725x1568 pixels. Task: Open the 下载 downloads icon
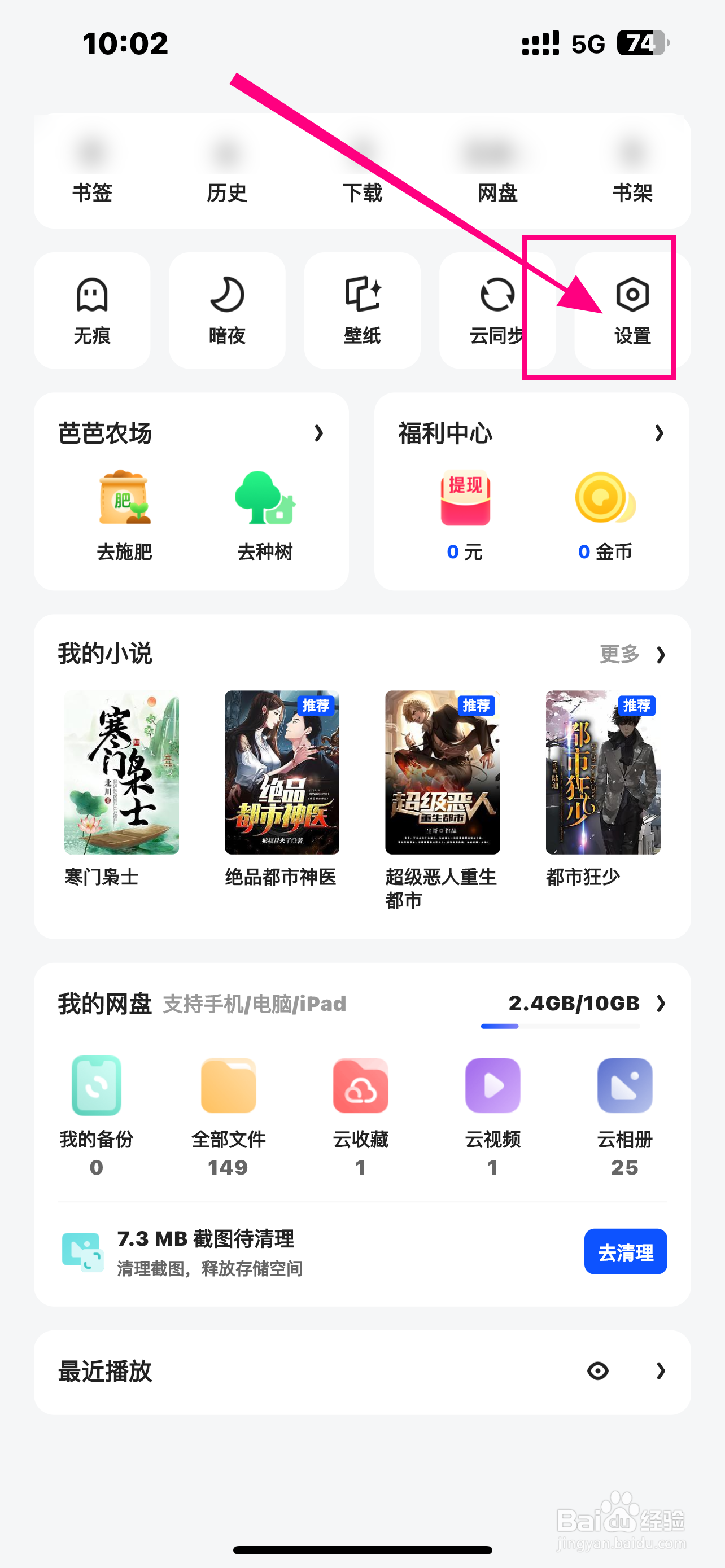click(363, 170)
